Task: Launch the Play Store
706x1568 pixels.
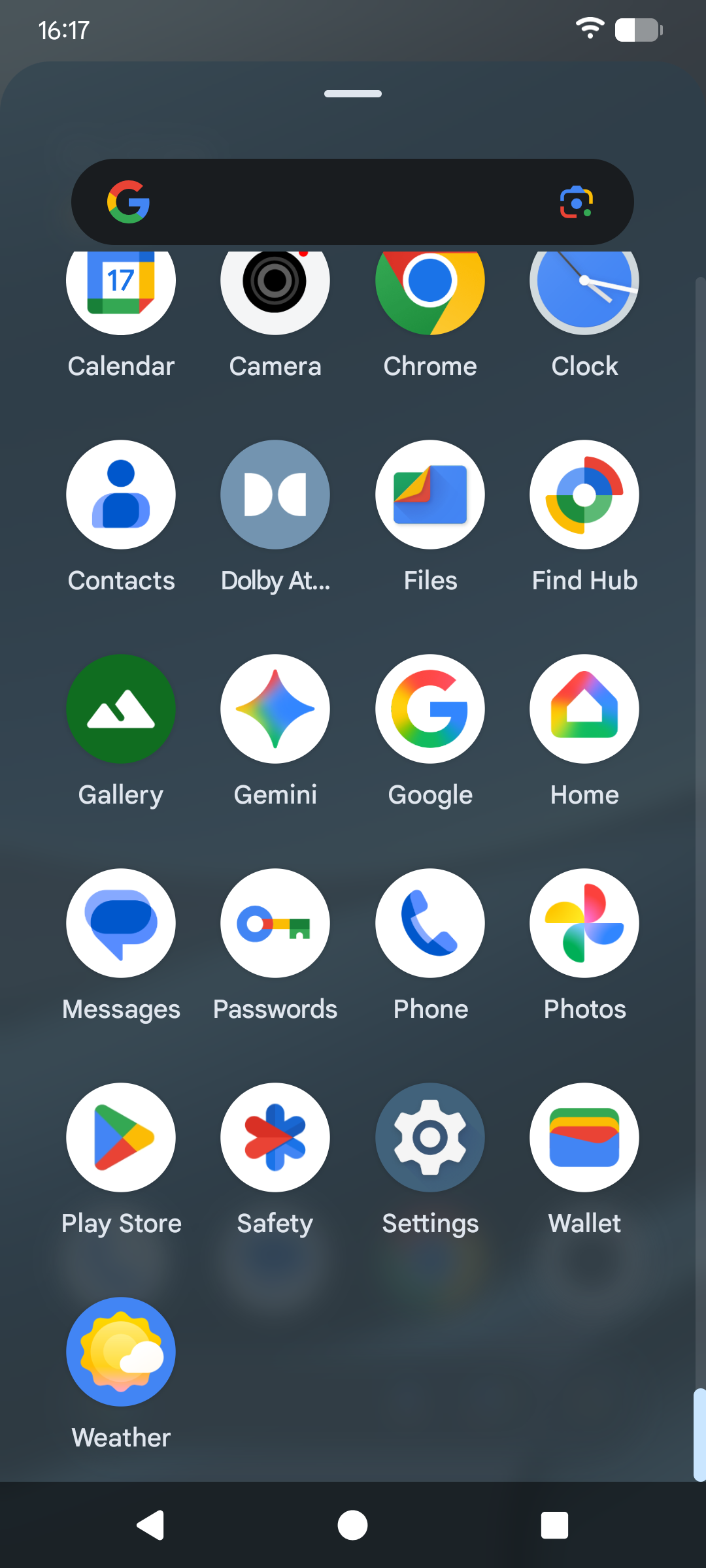Action: point(121,1137)
